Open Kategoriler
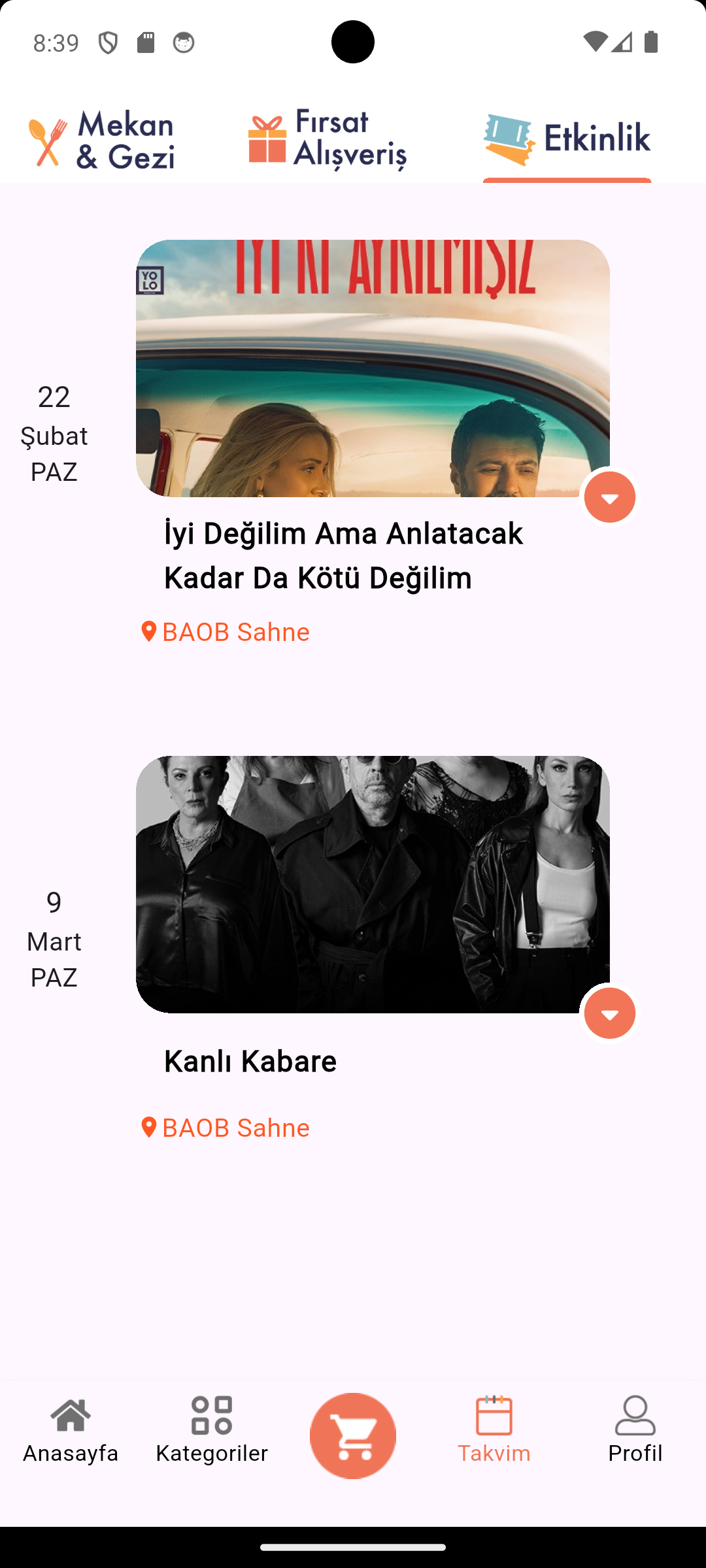706x1568 pixels. 212,1429
